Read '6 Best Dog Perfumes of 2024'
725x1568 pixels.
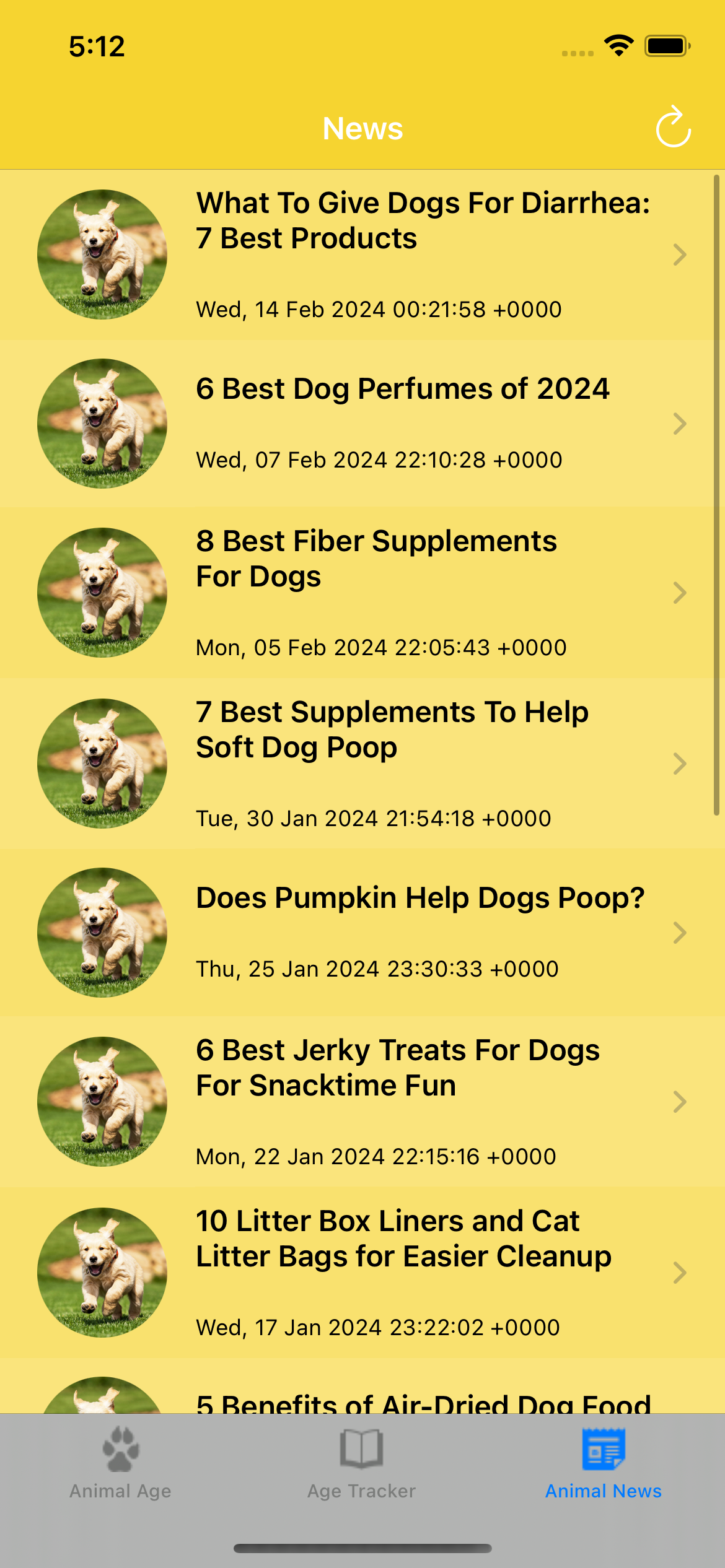(x=403, y=389)
